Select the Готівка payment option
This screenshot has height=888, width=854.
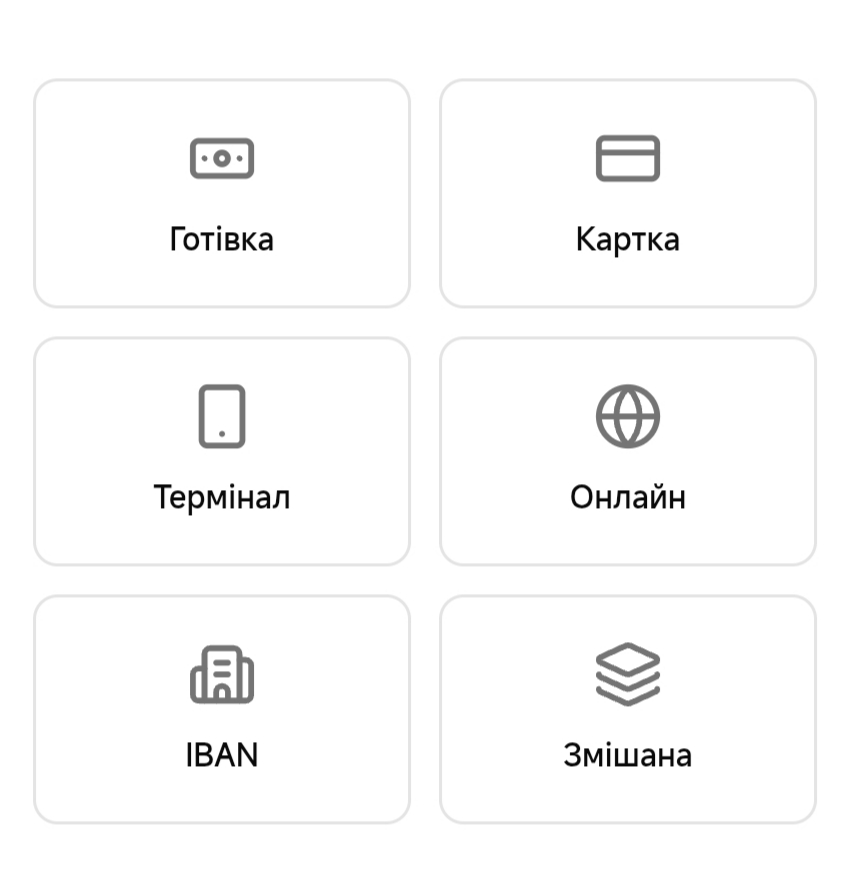tap(222, 194)
